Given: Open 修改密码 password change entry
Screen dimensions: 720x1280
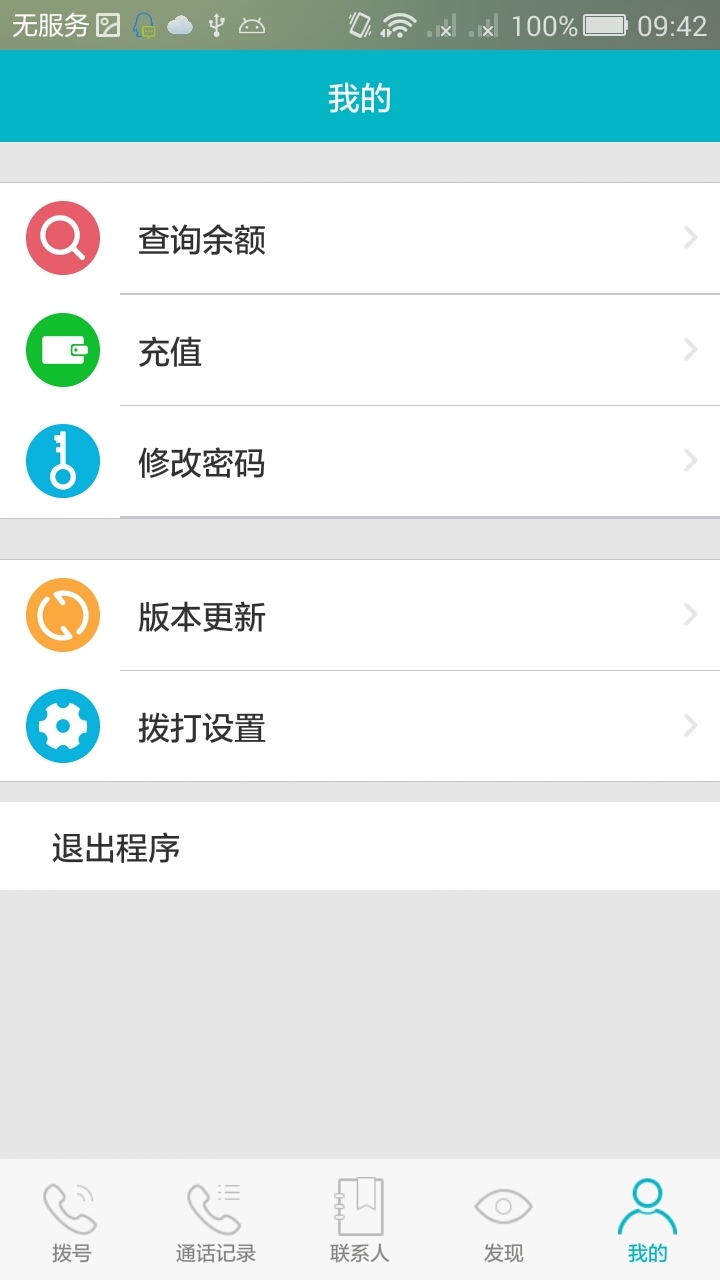Looking at the screenshot, I should pos(360,461).
